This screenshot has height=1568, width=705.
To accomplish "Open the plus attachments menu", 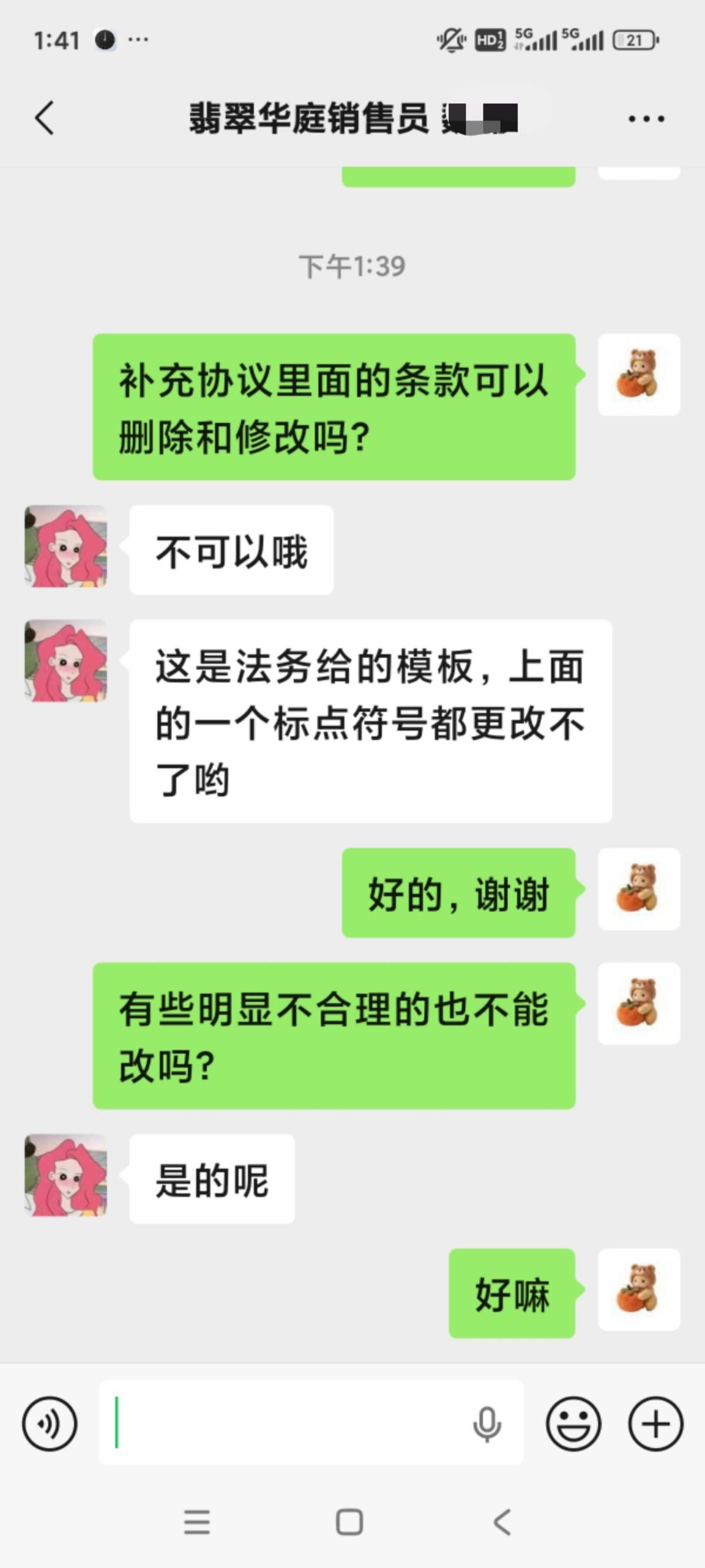I will [656, 1424].
